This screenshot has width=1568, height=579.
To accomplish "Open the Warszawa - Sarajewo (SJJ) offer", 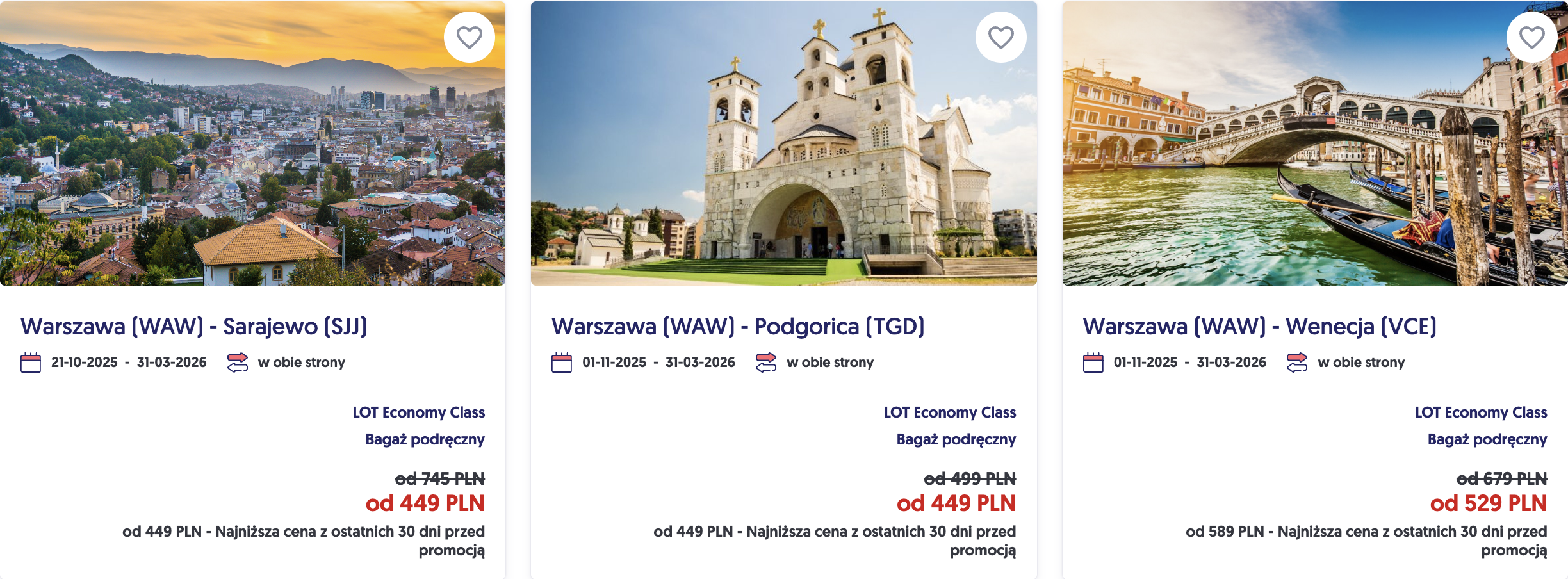I will [x=193, y=327].
